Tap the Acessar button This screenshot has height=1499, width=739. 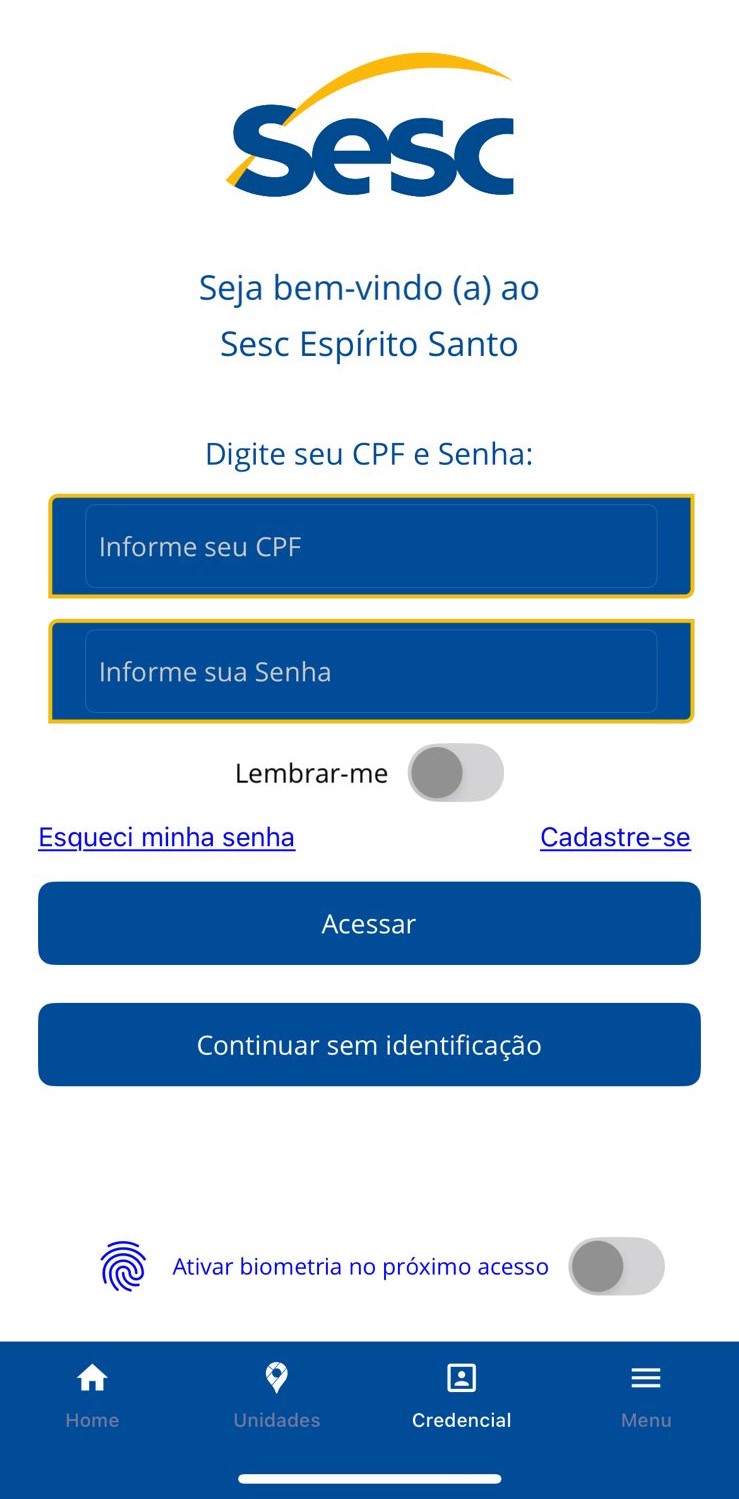click(x=369, y=923)
